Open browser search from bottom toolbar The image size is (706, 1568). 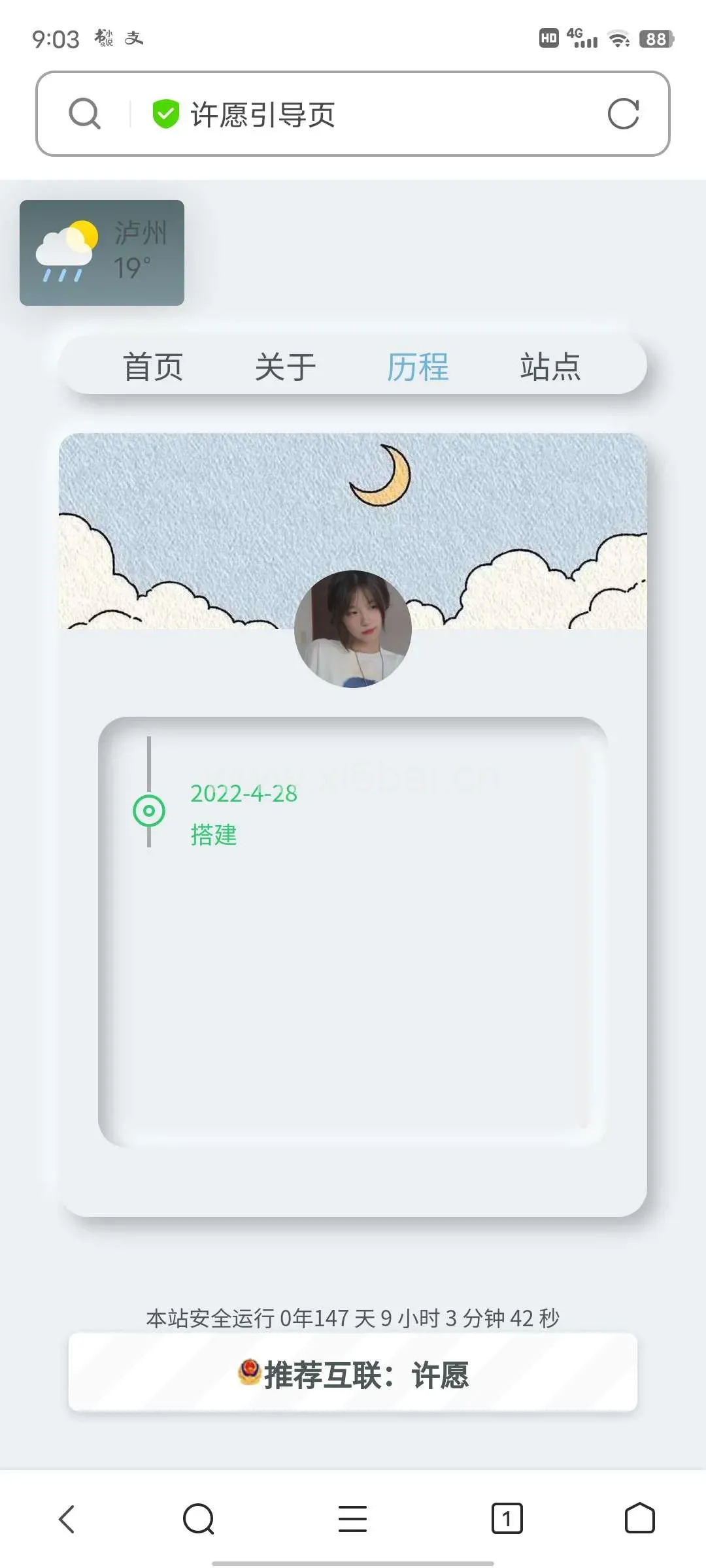(199, 1518)
